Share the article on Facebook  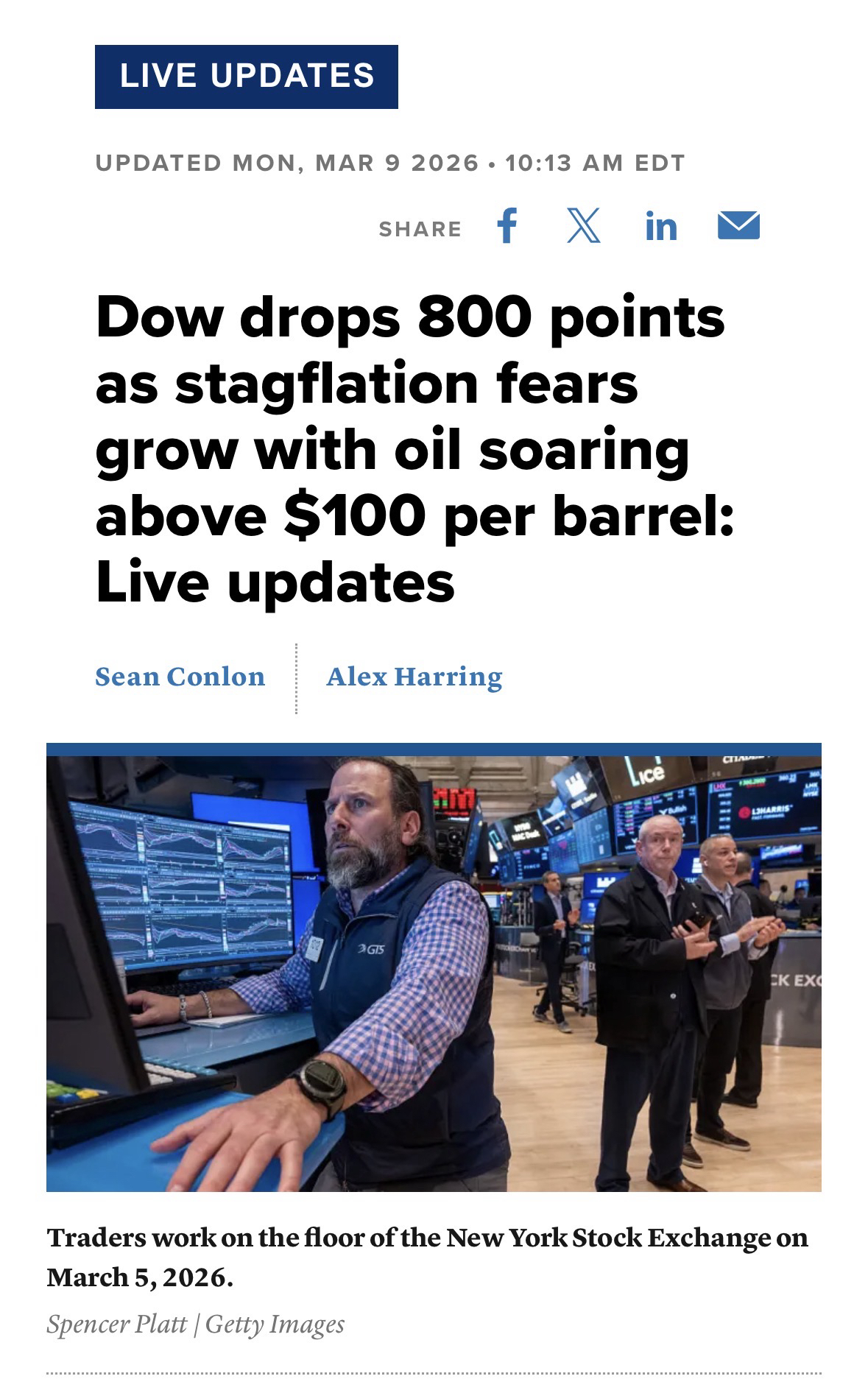[x=507, y=225]
